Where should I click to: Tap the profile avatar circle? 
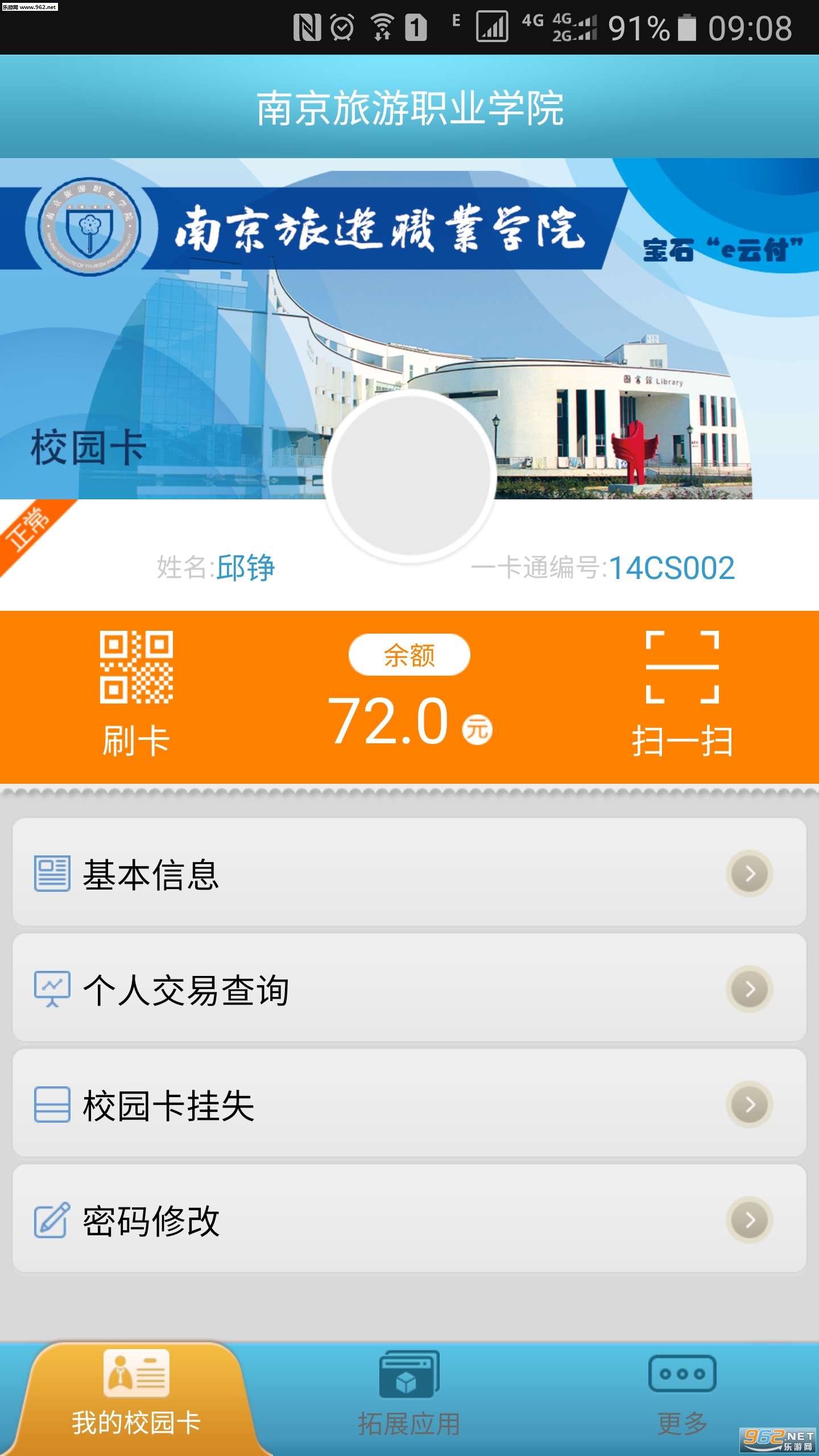tap(410, 475)
